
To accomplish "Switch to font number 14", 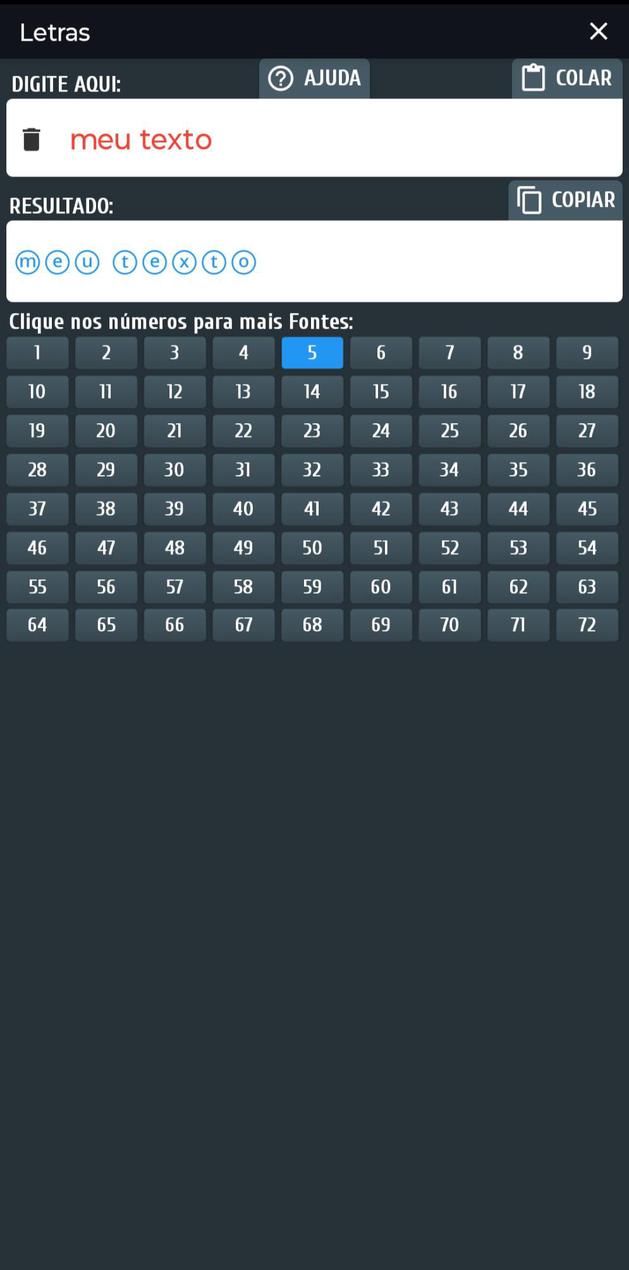I will coord(312,391).
